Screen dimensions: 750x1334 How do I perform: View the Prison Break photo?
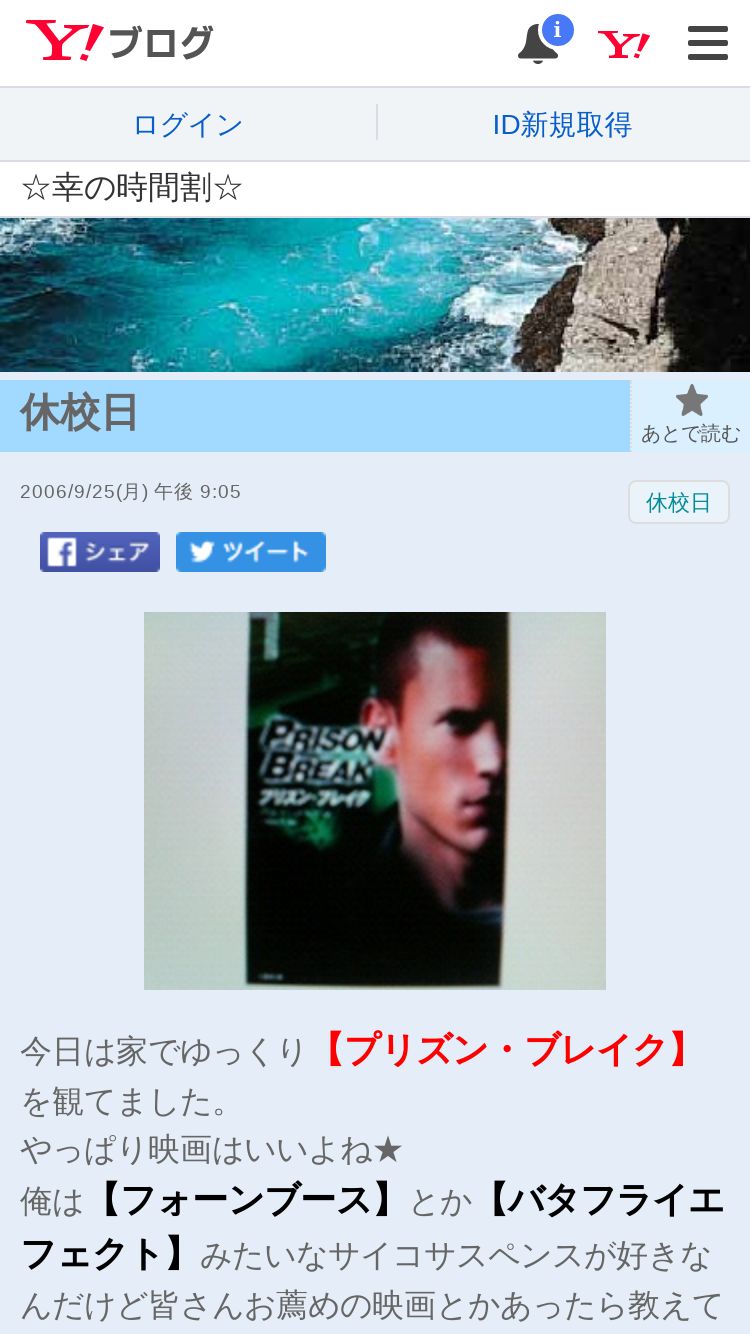point(375,800)
